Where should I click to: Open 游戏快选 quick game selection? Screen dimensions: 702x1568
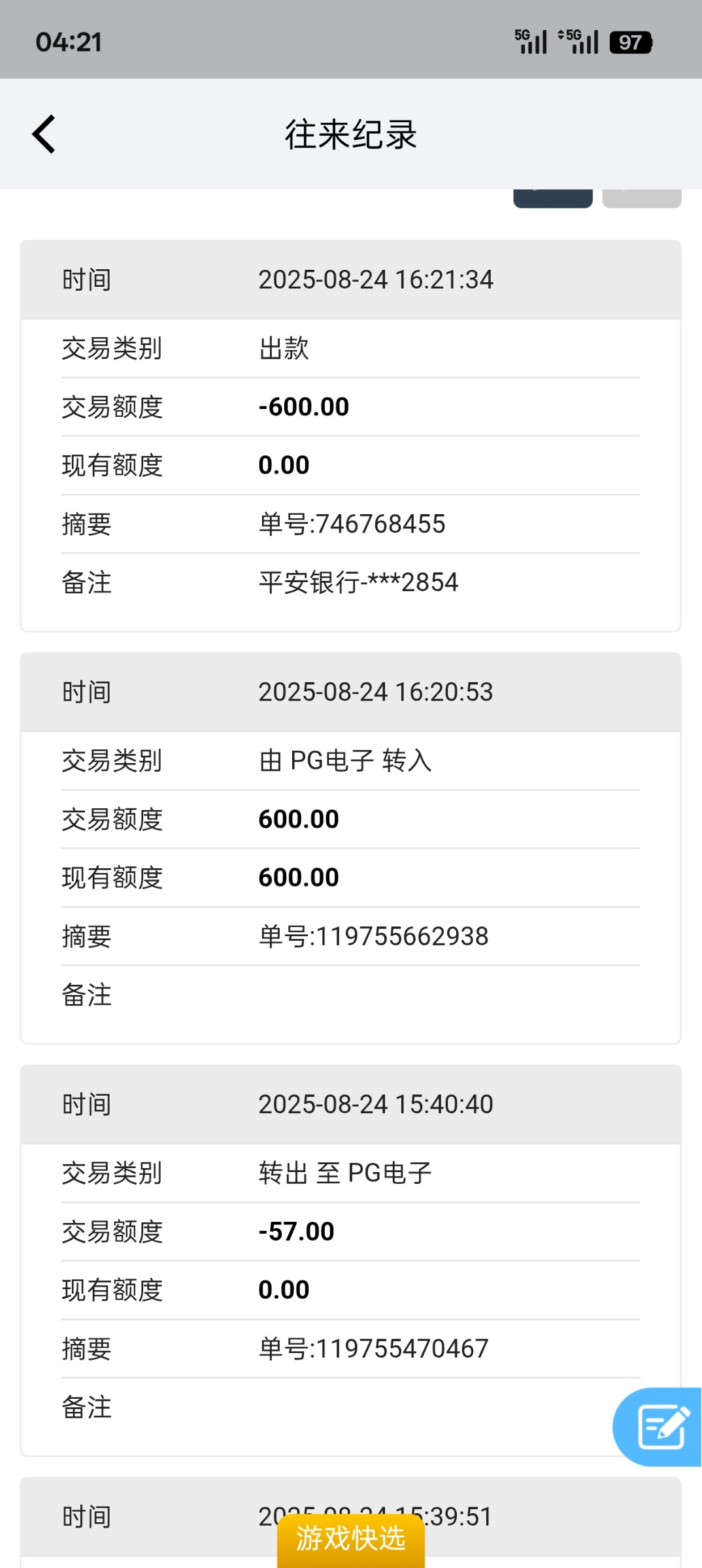351,1539
